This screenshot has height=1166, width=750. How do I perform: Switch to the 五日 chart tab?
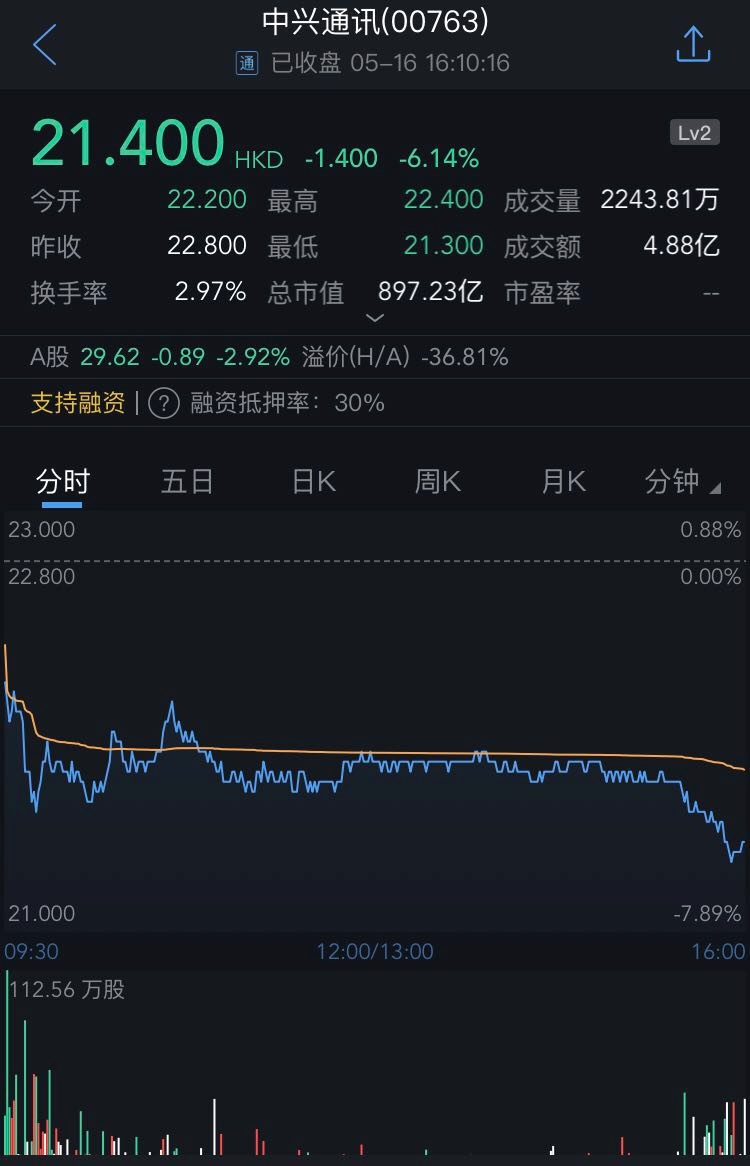tap(187, 482)
